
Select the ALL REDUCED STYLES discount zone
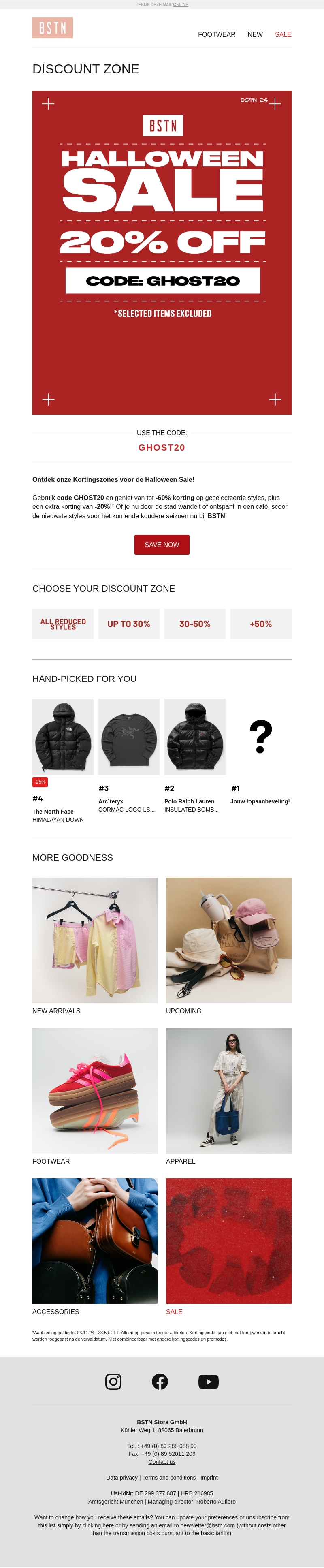(x=63, y=623)
